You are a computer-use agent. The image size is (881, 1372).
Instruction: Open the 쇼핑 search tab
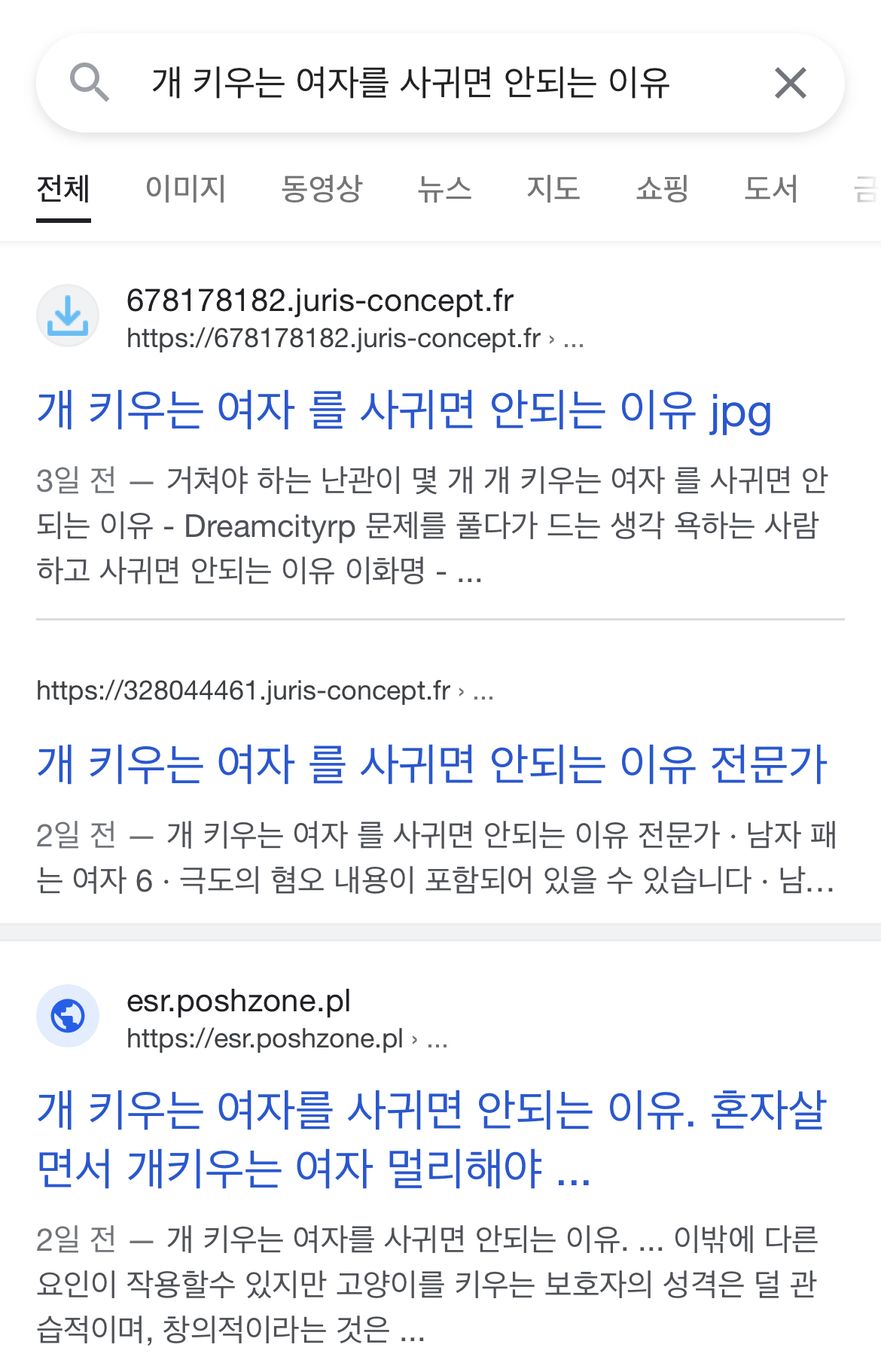(x=660, y=190)
